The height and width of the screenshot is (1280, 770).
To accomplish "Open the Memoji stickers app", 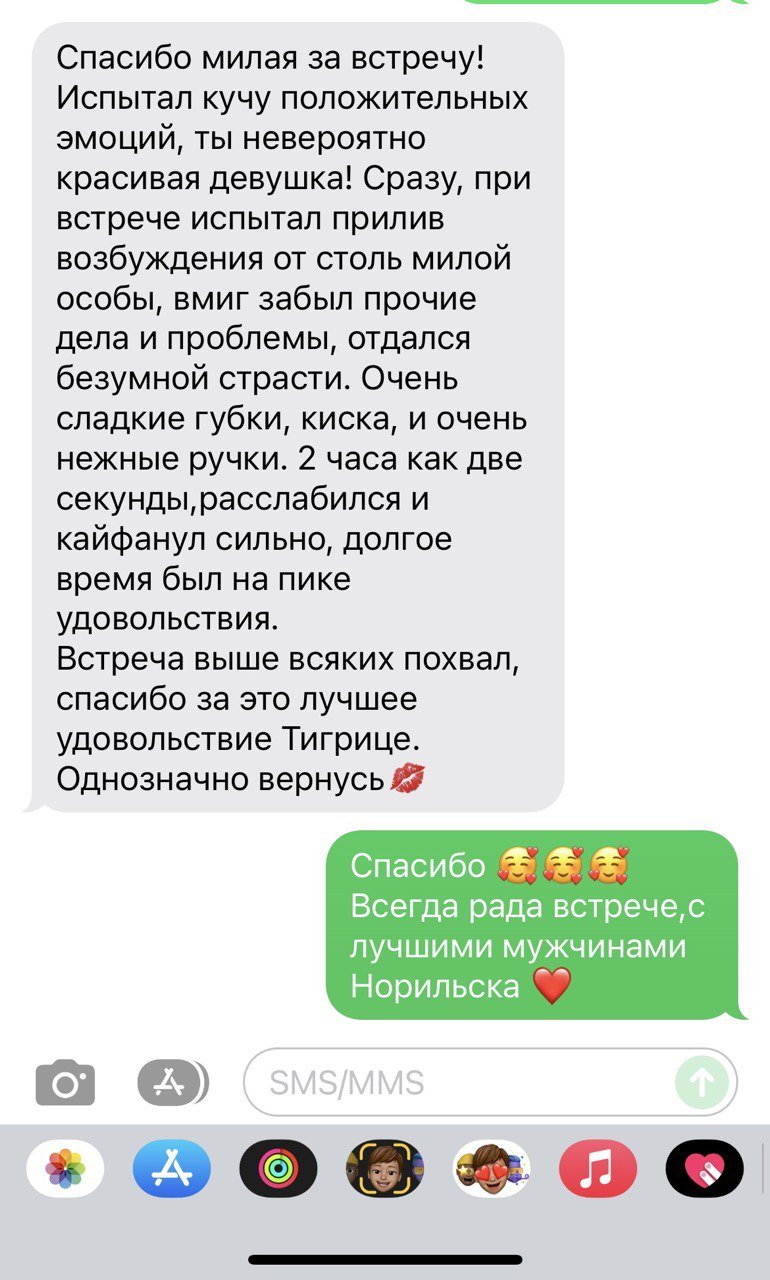I will pos(491,1168).
